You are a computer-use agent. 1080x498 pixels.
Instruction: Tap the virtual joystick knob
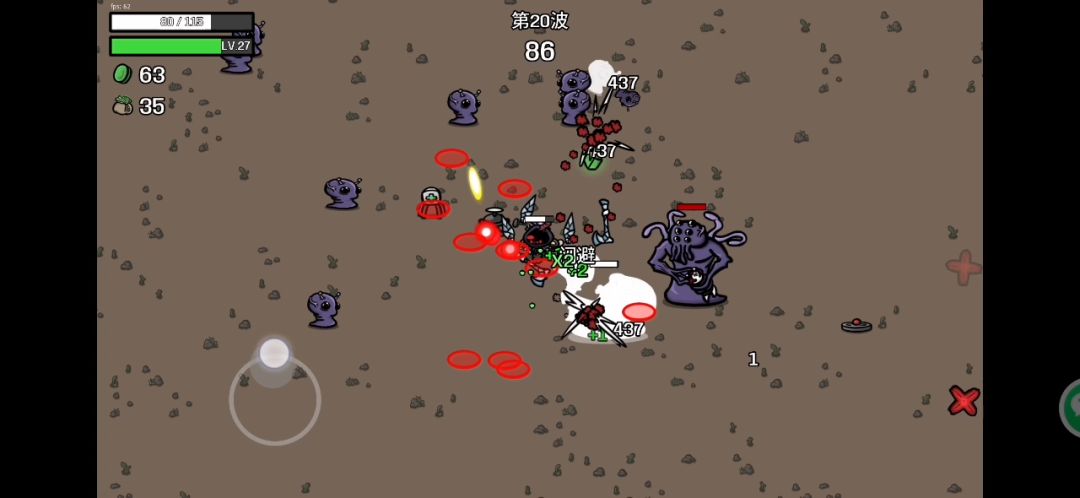(x=274, y=353)
